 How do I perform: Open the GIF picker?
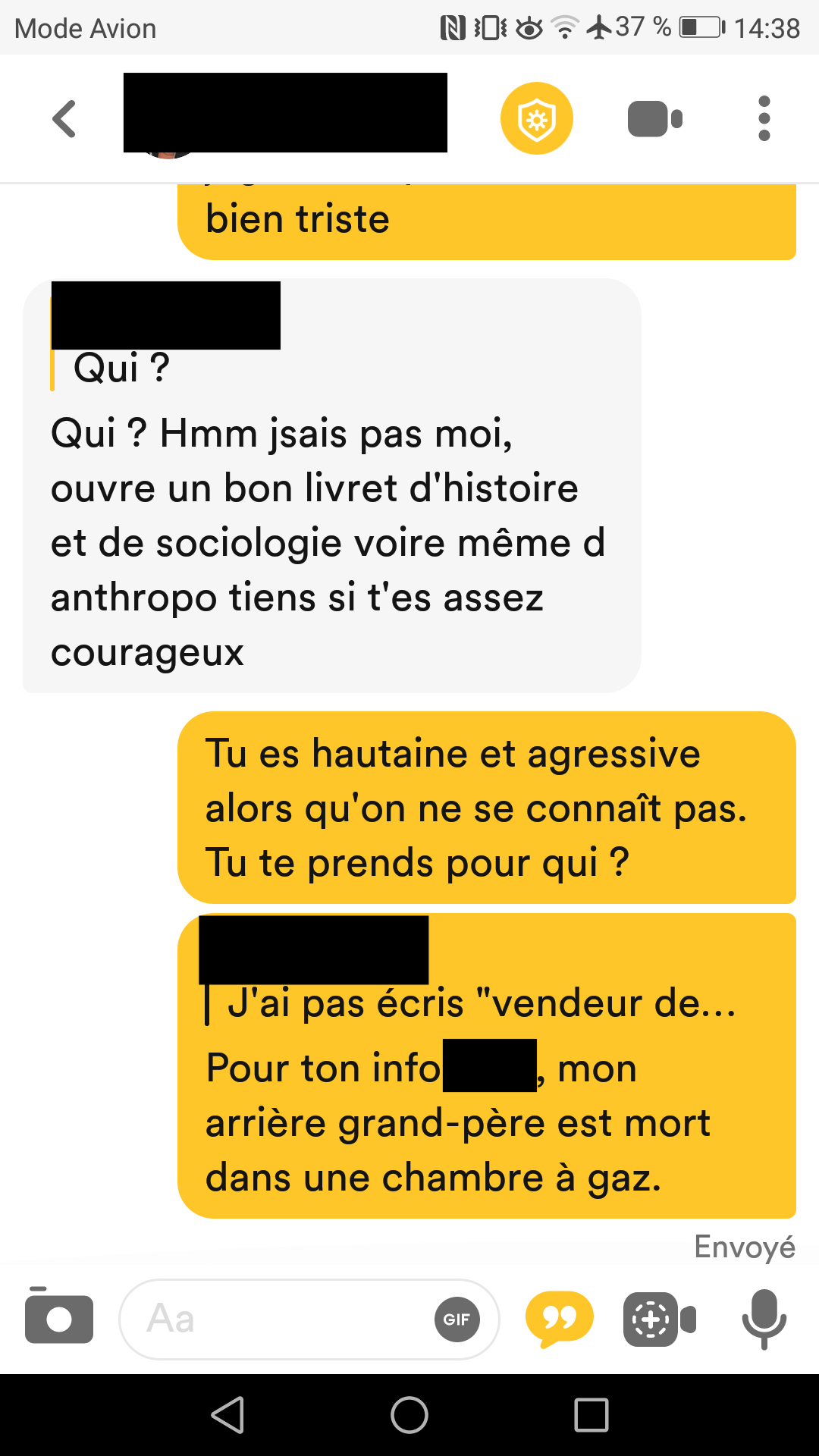(457, 1319)
